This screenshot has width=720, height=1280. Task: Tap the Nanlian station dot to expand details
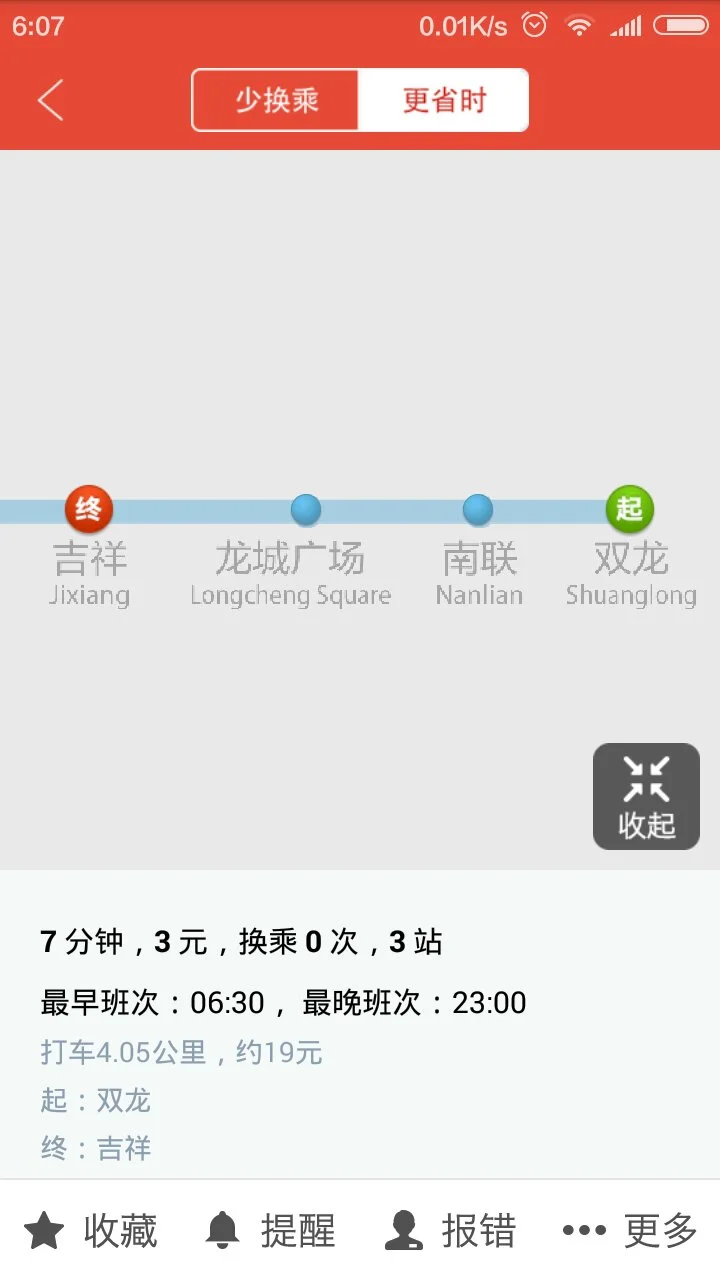pyautogui.click(x=478, y=509)
